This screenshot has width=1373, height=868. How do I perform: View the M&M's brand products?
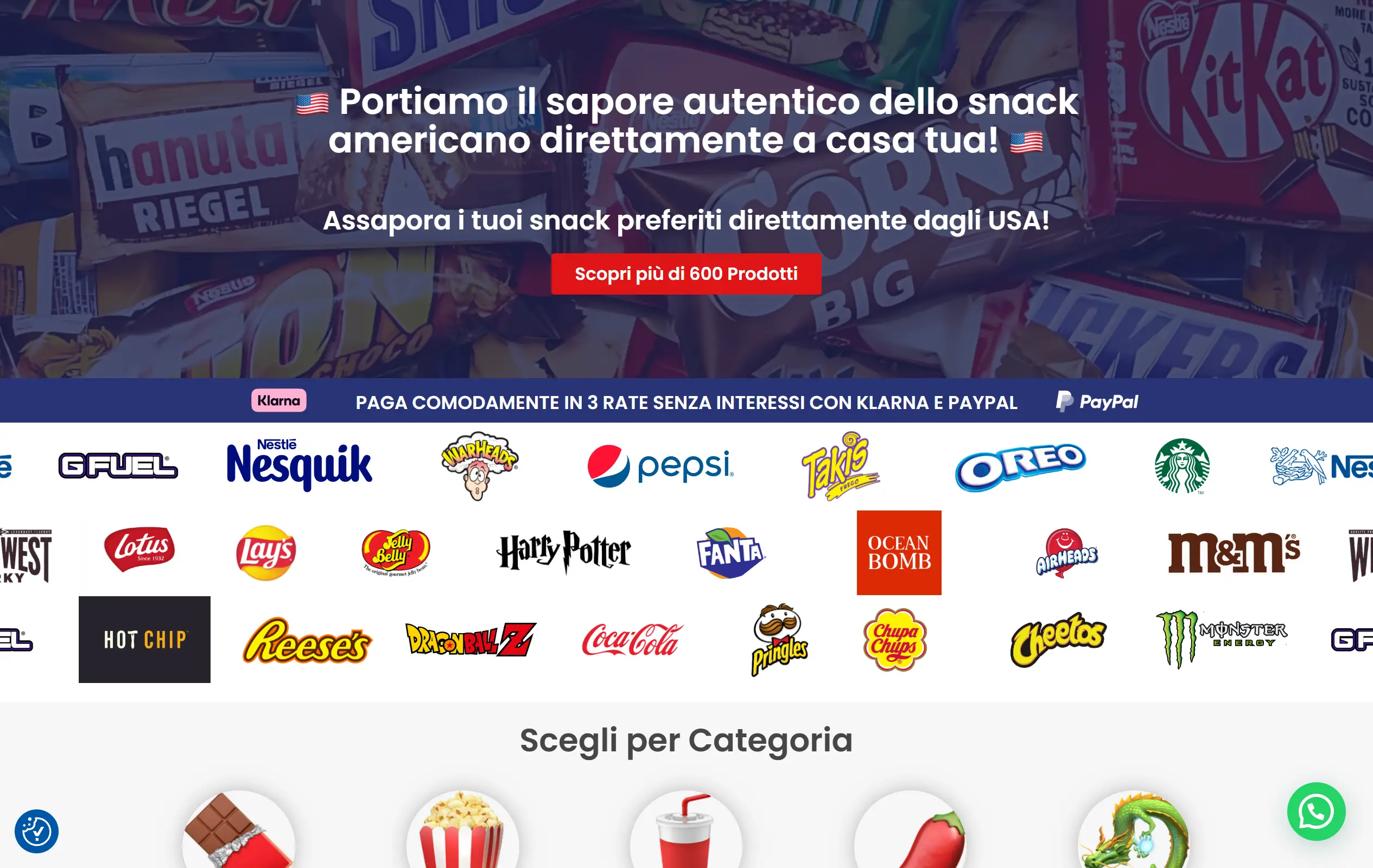pyautogui.click(x=1234, y=552)
